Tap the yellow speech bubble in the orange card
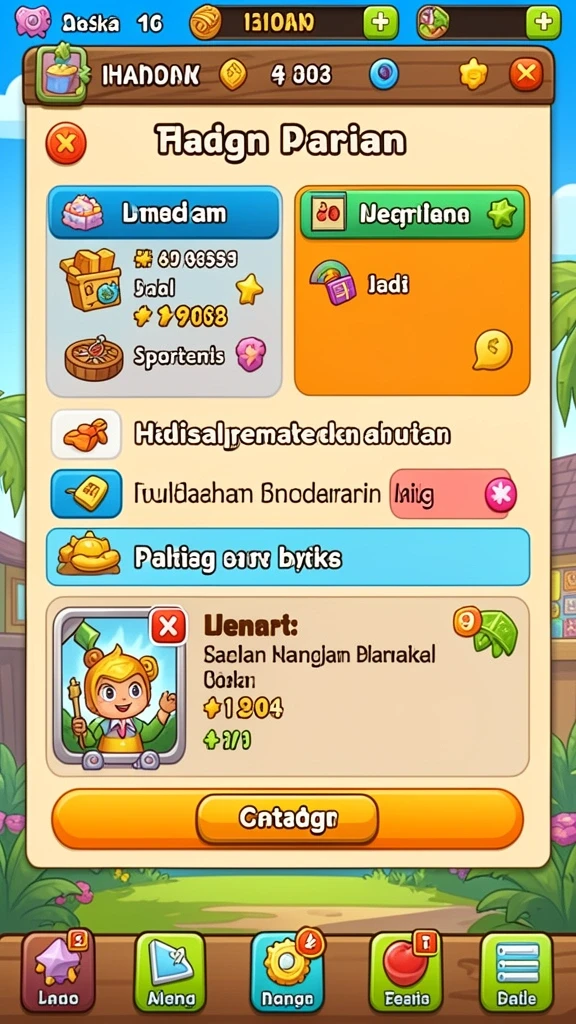The height and width of the screenshot is (1024, 576). [x=492, y=350]
